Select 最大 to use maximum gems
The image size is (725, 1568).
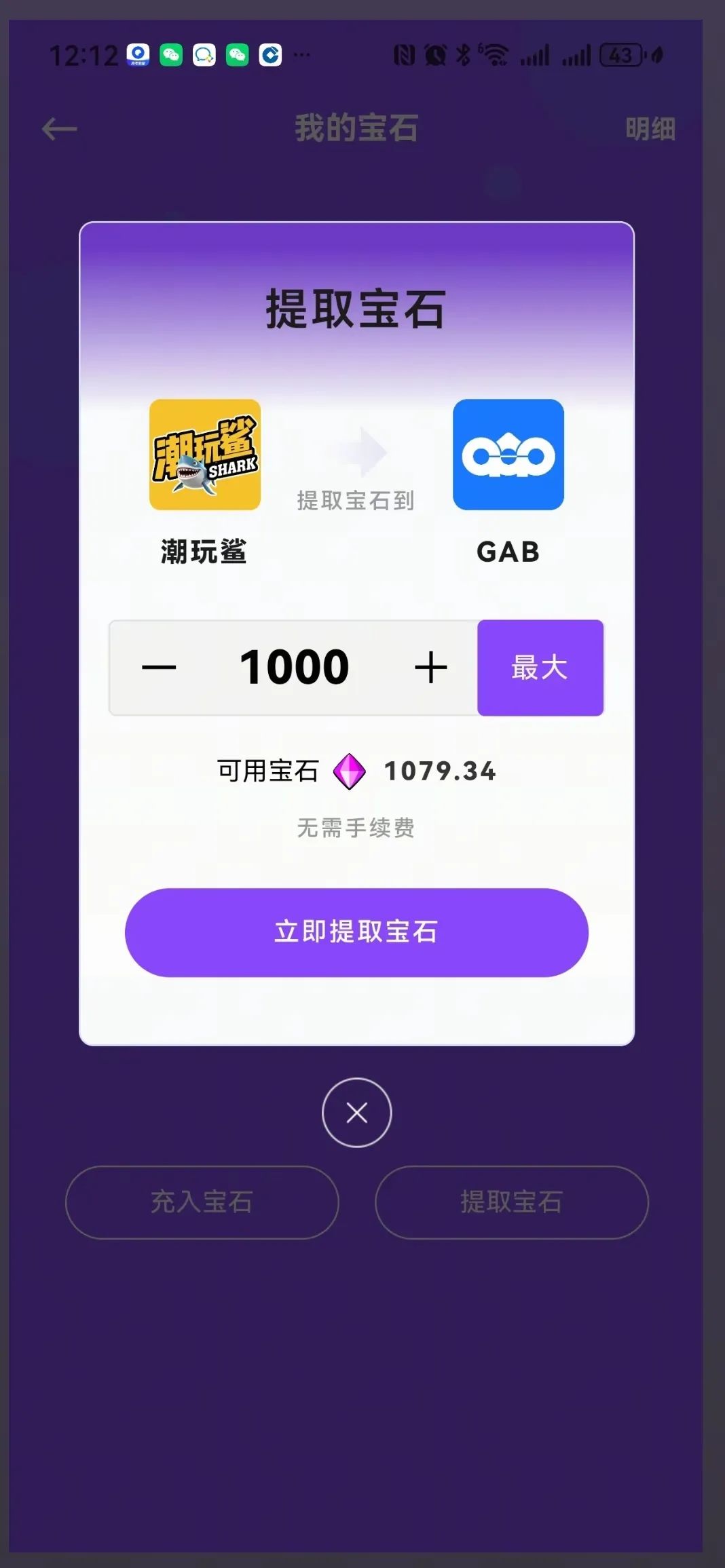540,668
